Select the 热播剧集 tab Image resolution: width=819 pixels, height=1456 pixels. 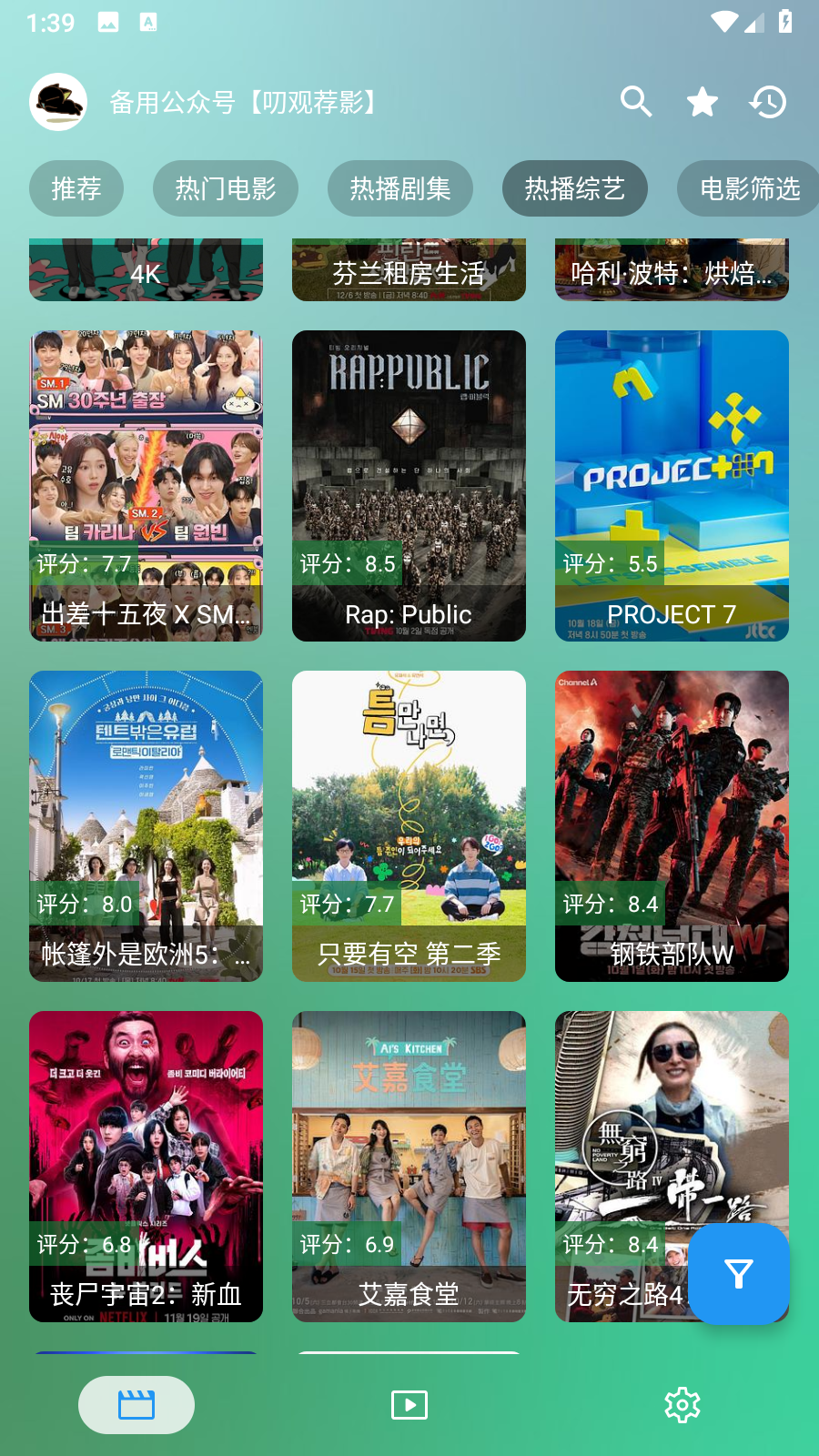(x=400, y=188)
